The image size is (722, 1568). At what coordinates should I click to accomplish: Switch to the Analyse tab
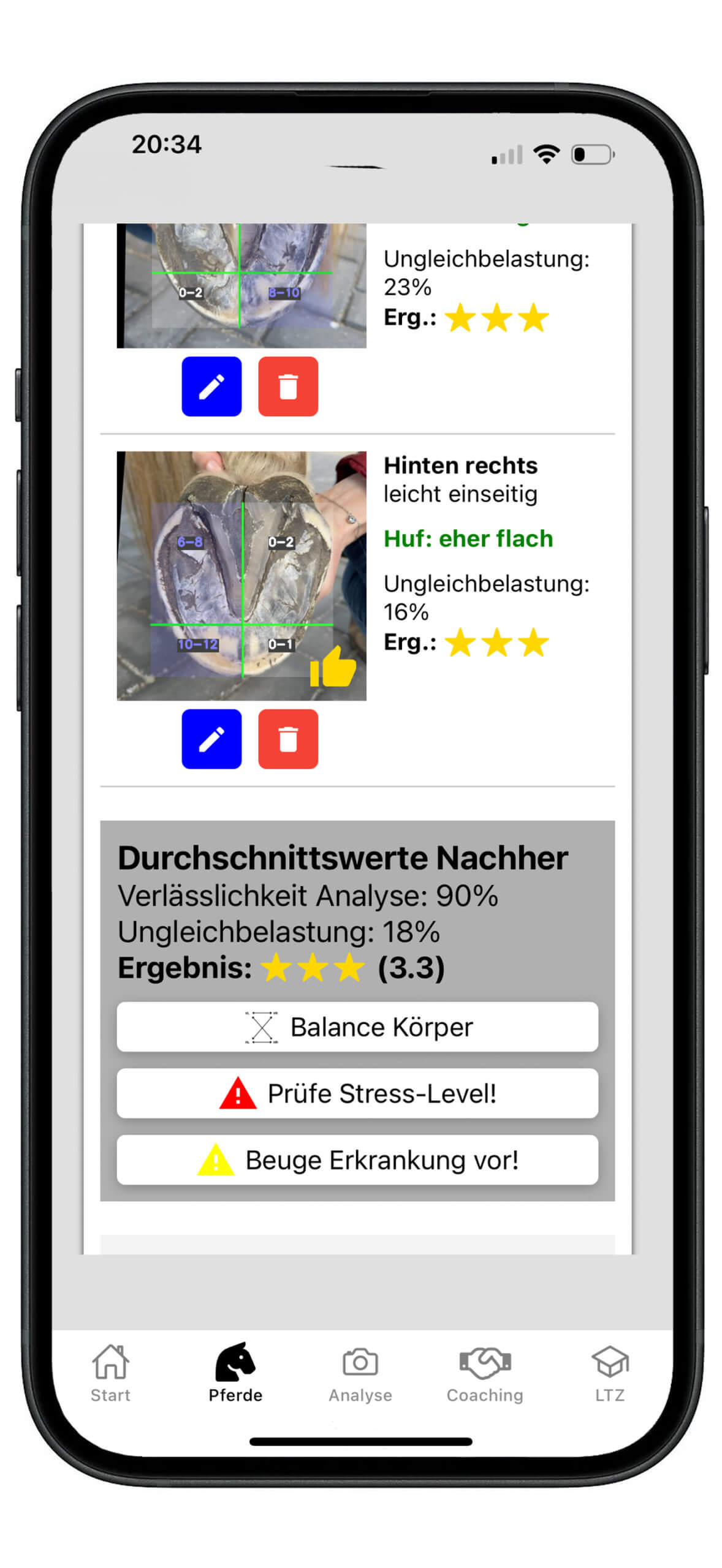coord(360,1373)
